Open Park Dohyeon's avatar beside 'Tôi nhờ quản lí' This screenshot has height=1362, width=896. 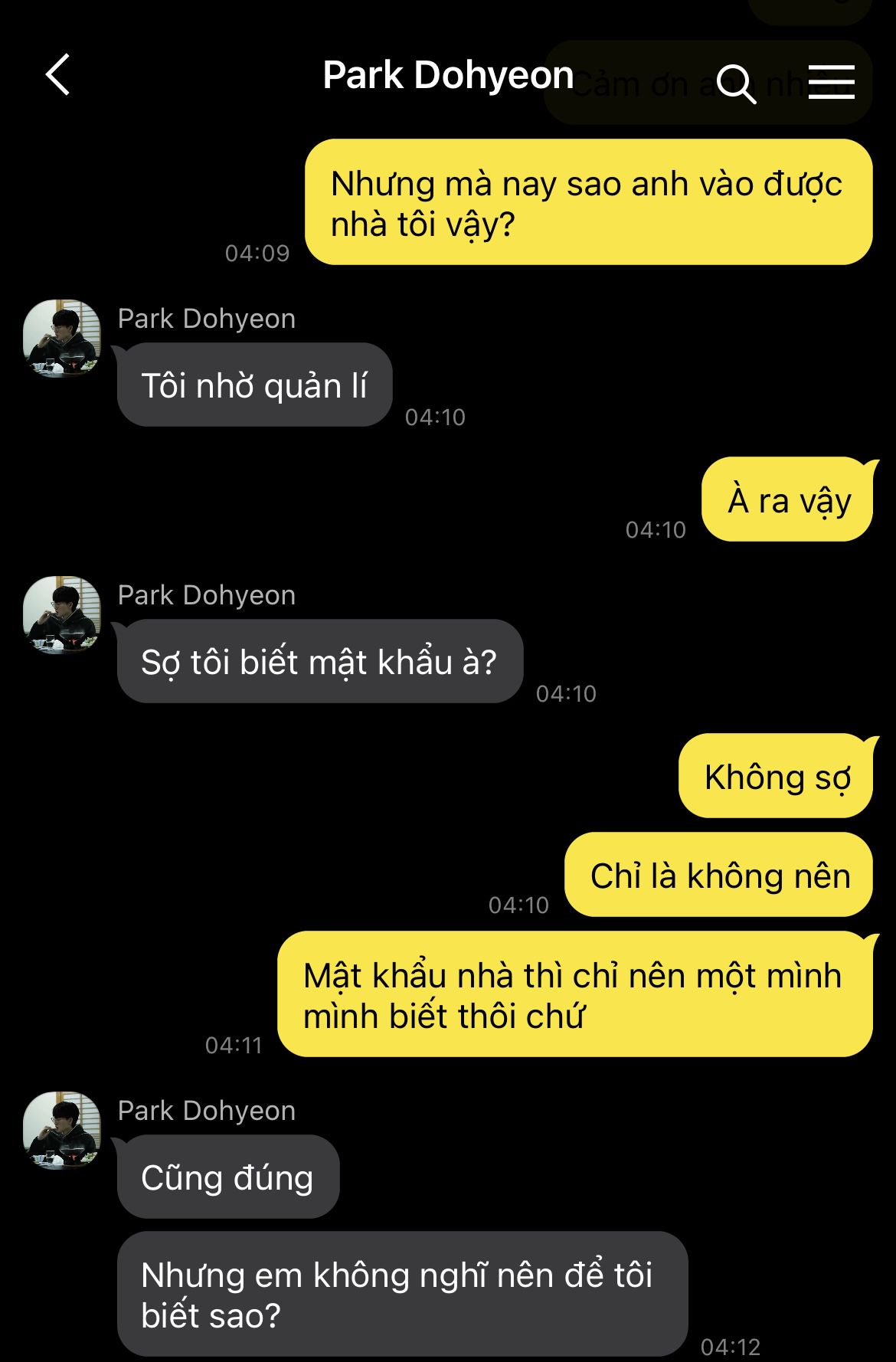pyautogui.click(x=62, y=338)
